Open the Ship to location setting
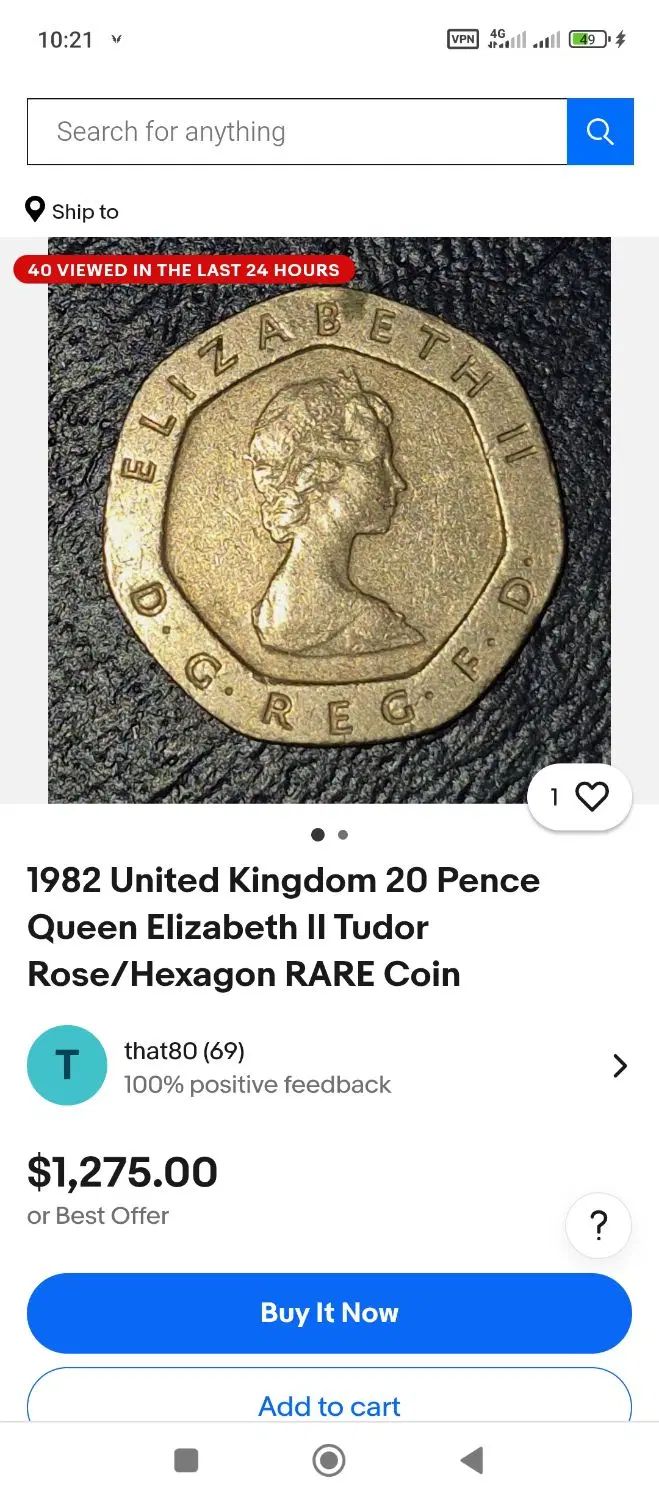This screenshot has height=1500, width=659. tap(72, 211)
